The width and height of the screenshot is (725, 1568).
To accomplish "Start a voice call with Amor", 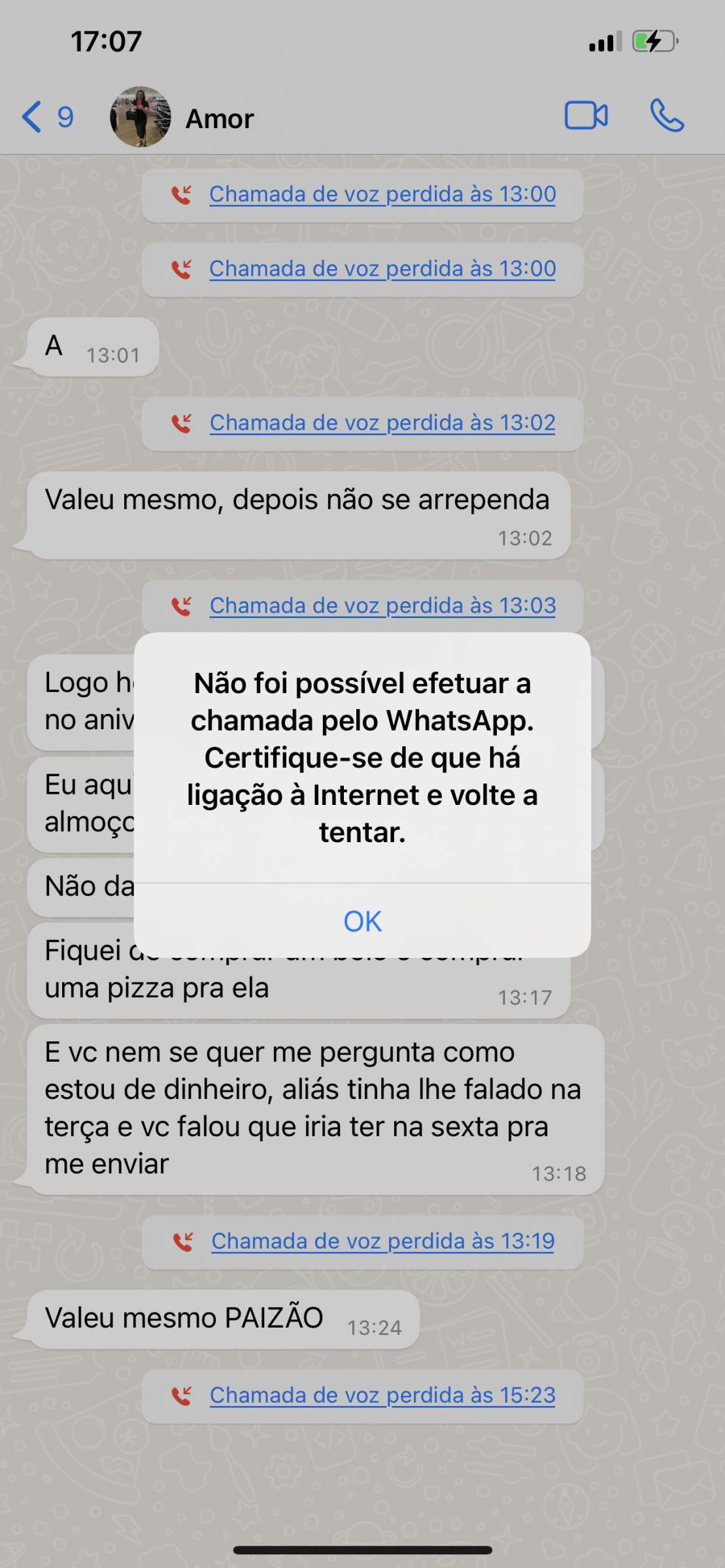I will click(667, 117).
